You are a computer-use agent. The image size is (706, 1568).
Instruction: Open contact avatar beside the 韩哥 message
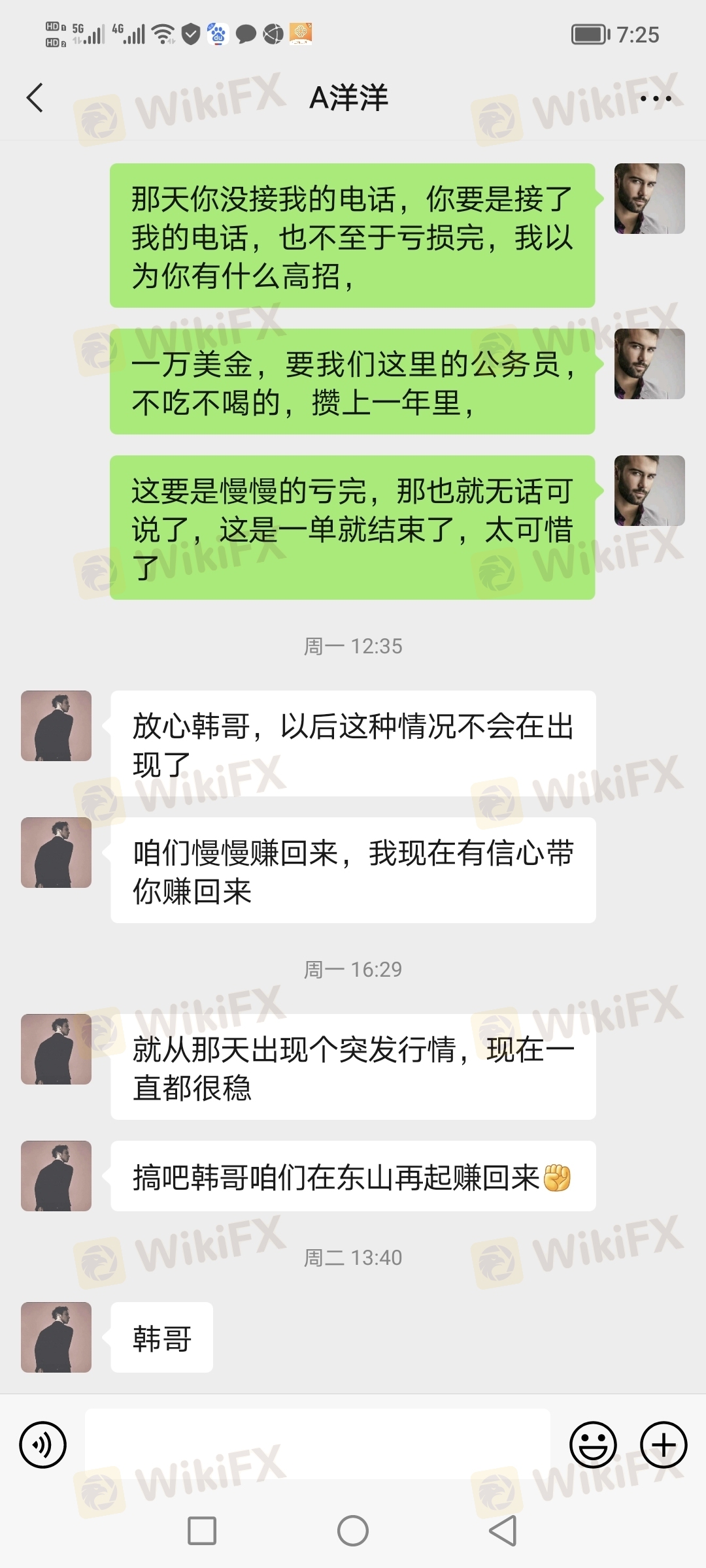tap(56, 1337)
